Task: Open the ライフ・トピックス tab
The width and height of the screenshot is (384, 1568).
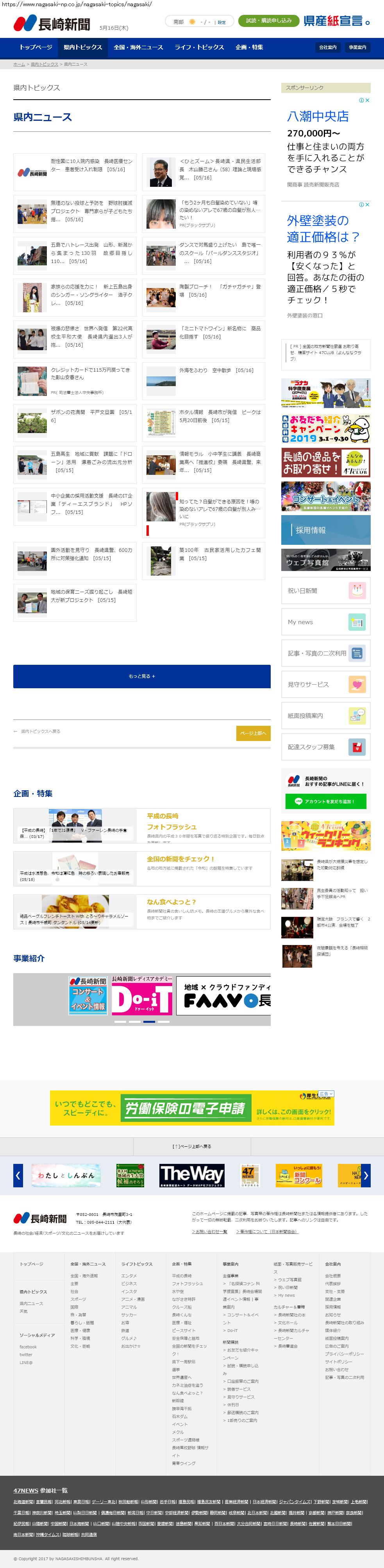Action: pyautogui.click(x=199, y=47)
